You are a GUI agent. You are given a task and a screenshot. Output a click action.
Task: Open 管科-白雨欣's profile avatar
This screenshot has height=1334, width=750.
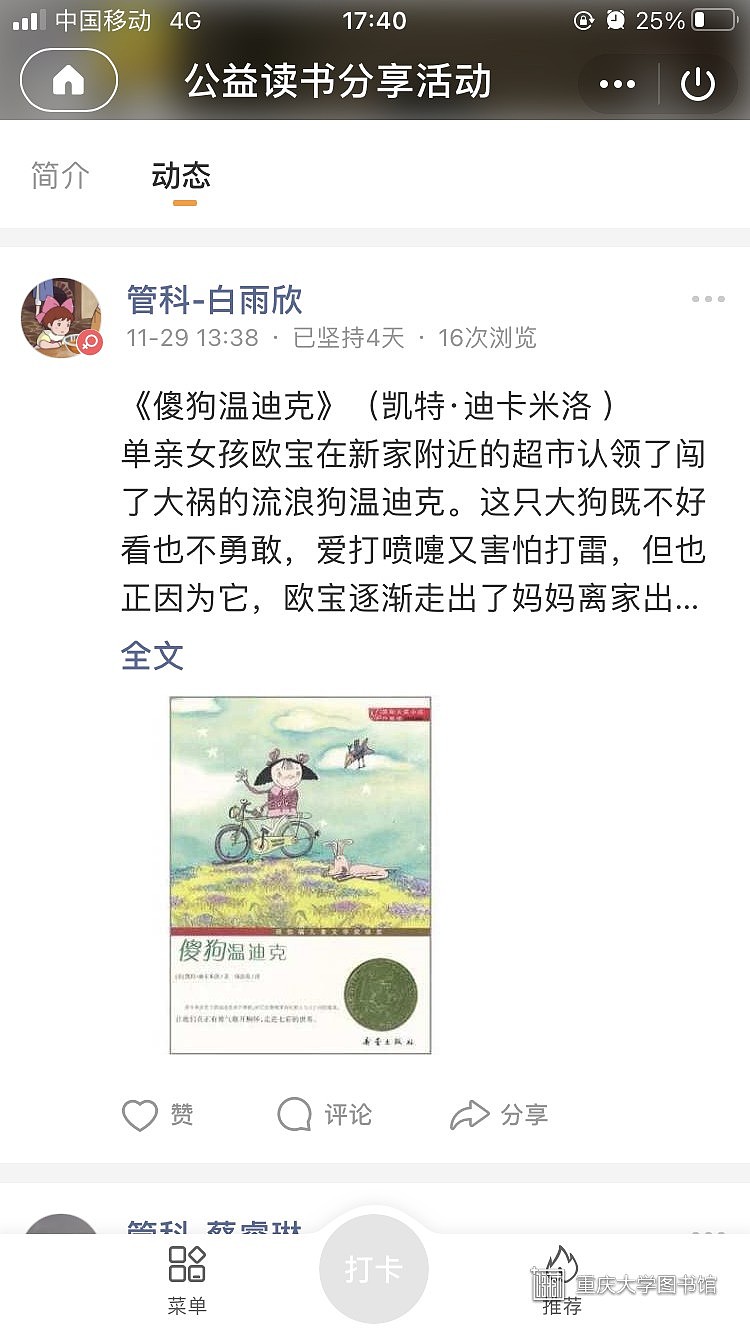61,318
